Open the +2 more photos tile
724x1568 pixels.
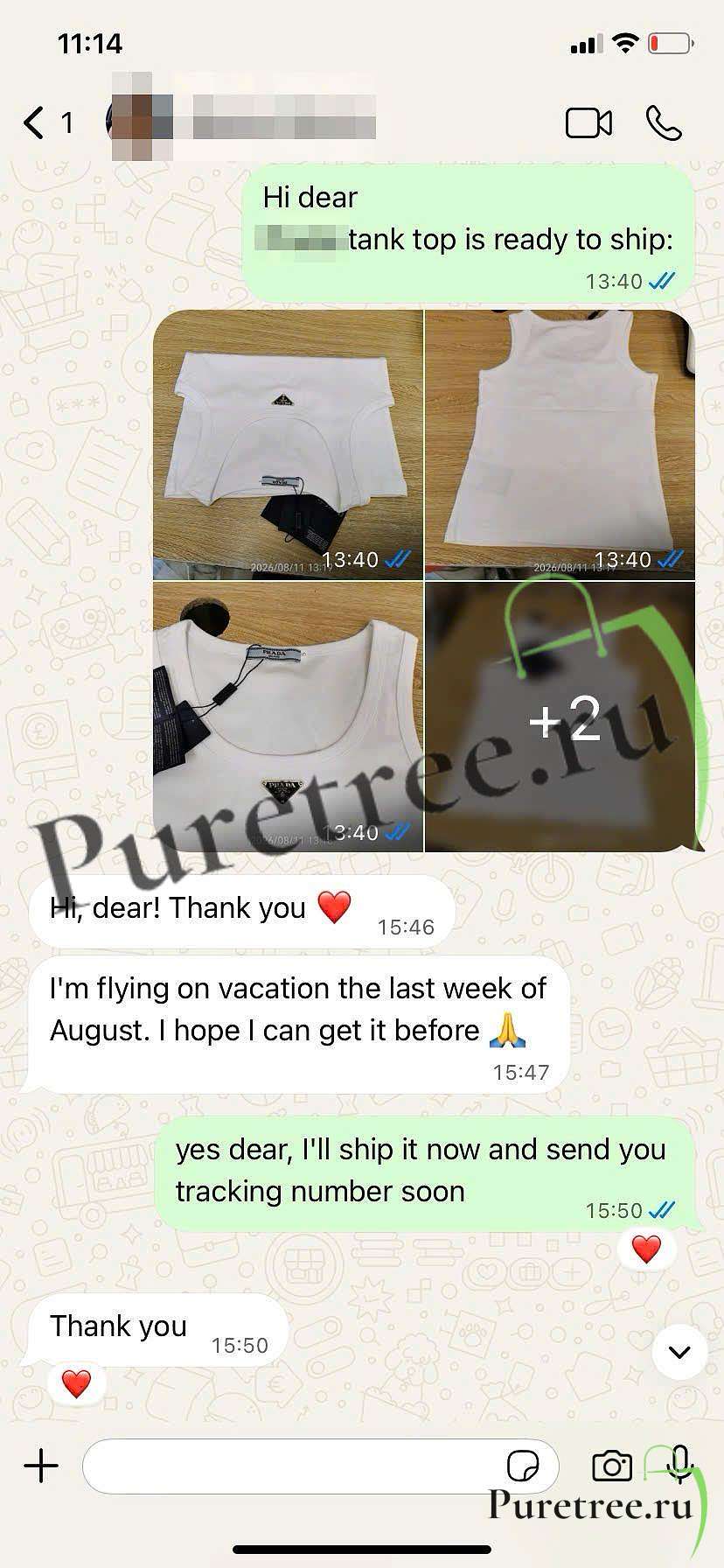(560, 717)
